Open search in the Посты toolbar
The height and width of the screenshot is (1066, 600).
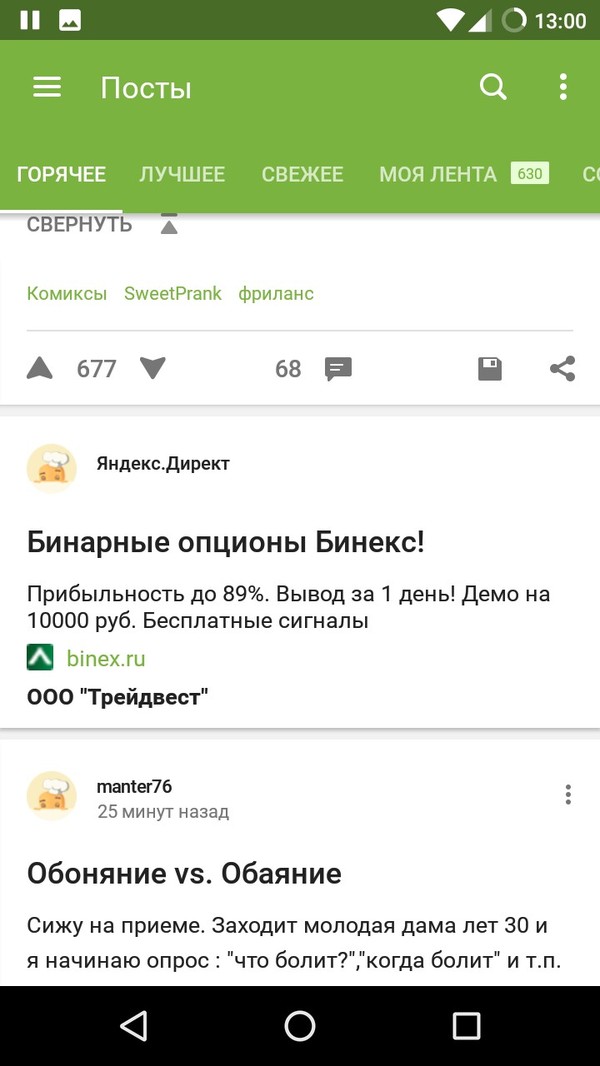(x=493, y=87)
